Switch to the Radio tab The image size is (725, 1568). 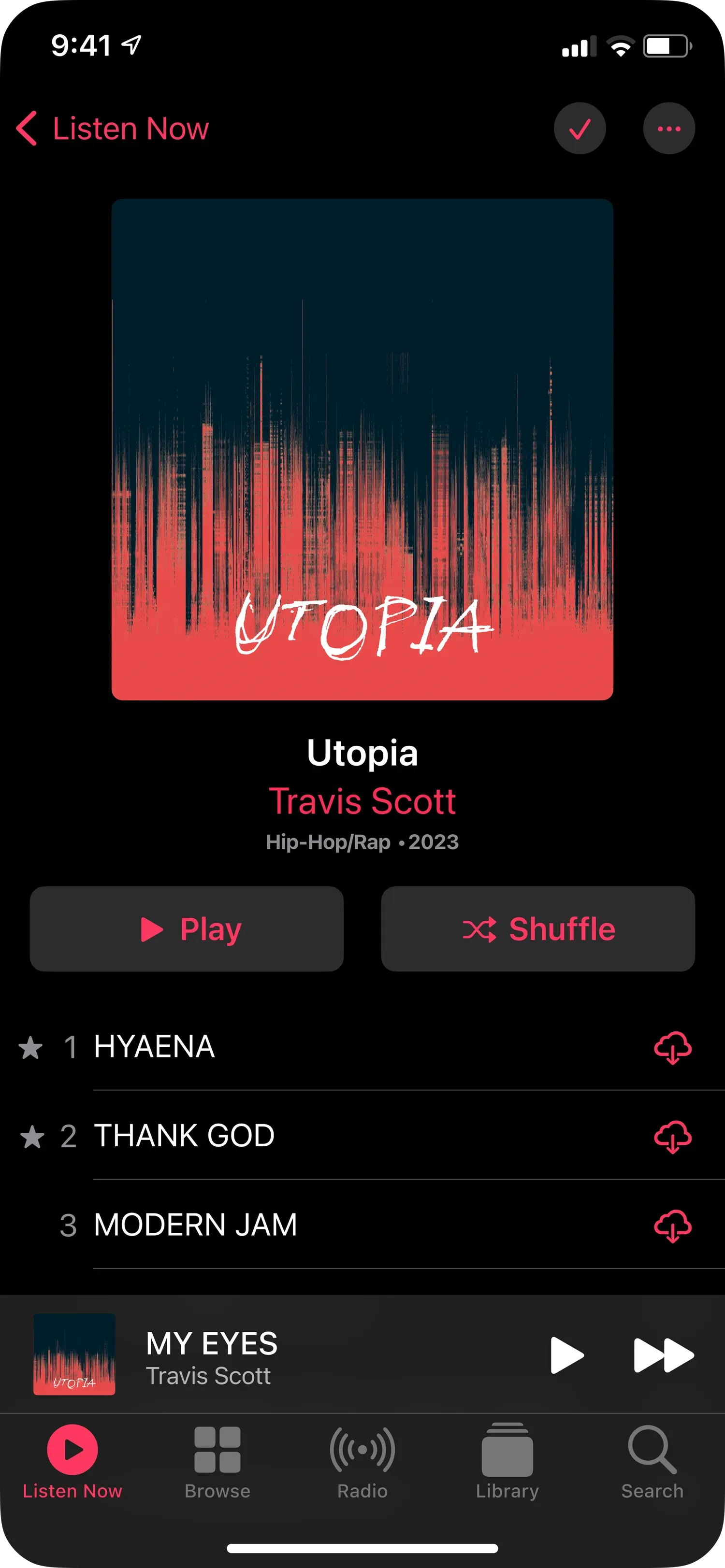[x=362, y=1461]
